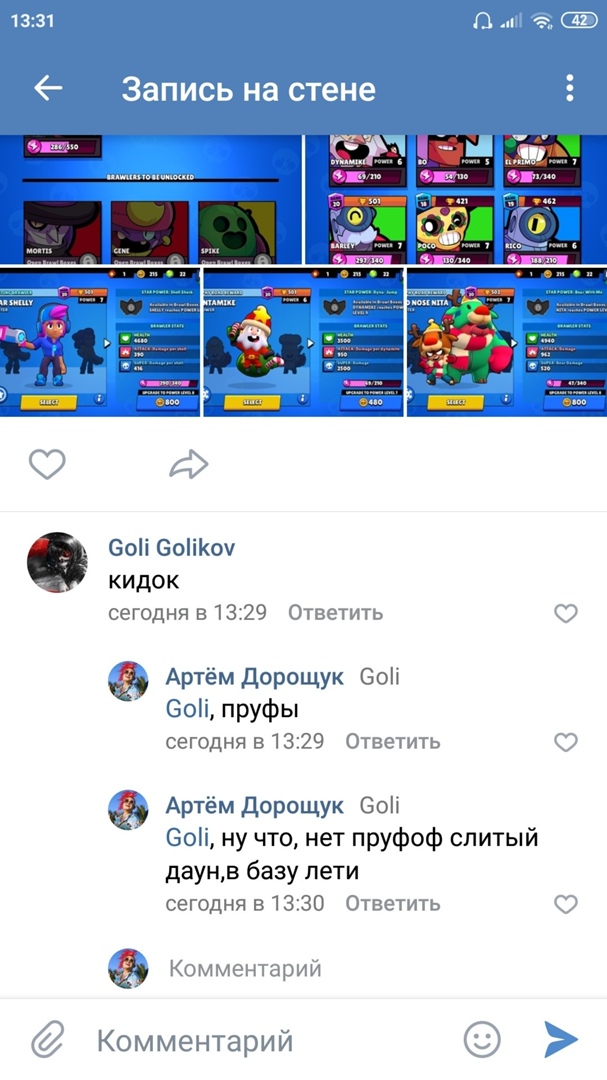The width and height of the screenshot is (607, 1080).
Task: Like the comment sent at 13:30
Action: coord(566,904)
